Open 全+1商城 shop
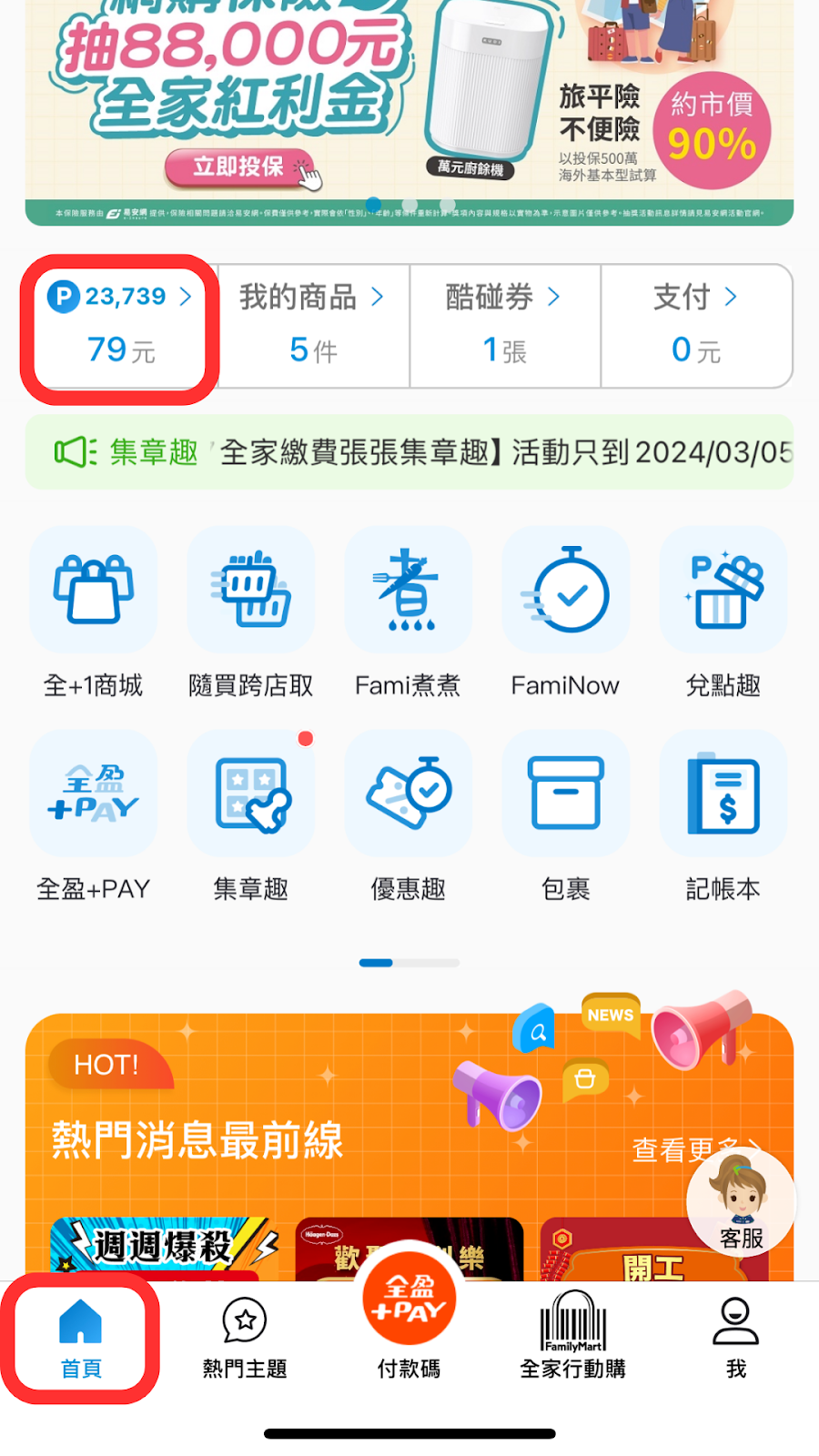This screenshot has width=819, height=1456. pyautogui.click(x=94, y=591)
